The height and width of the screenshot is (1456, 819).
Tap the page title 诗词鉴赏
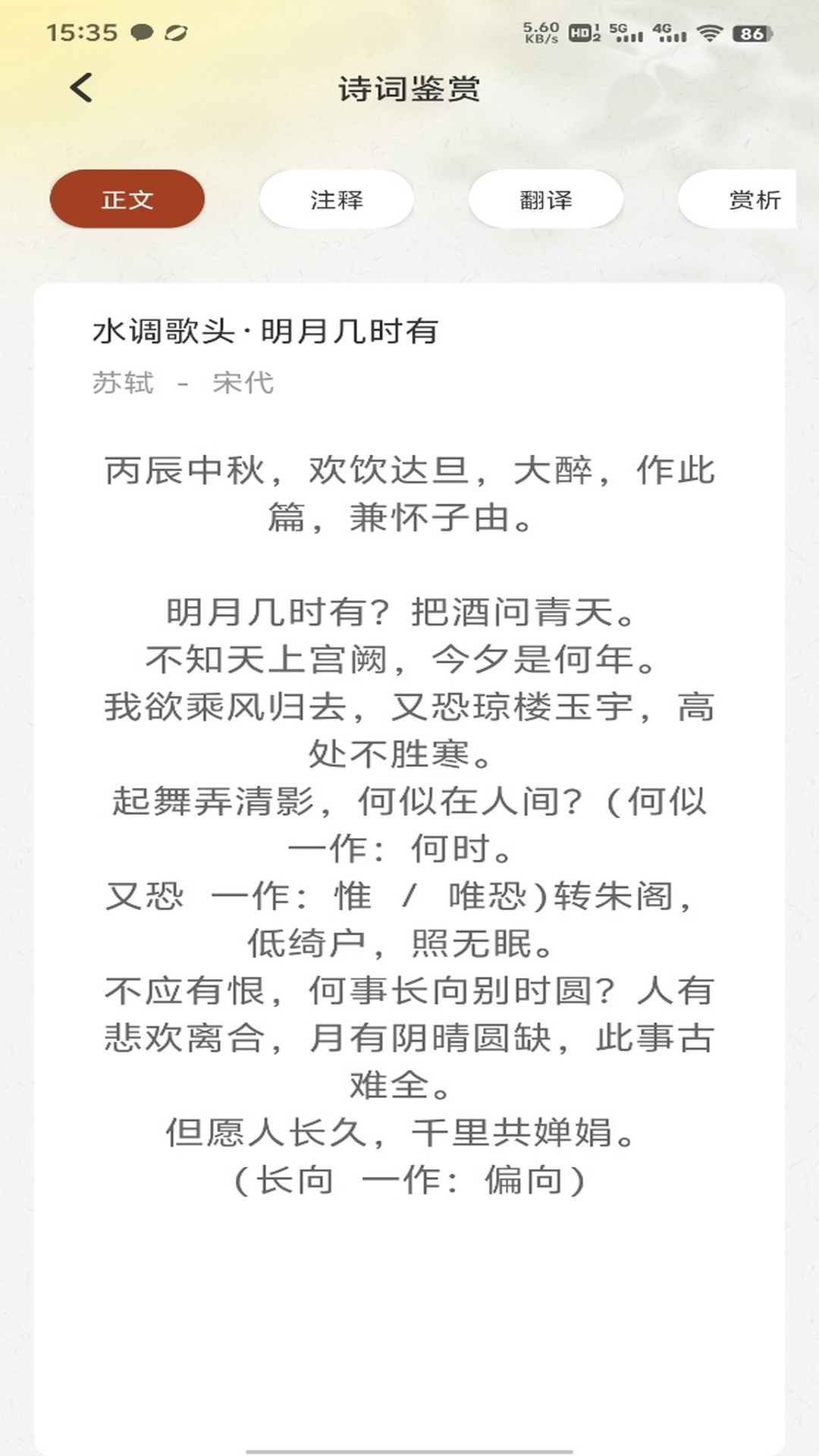409,88
